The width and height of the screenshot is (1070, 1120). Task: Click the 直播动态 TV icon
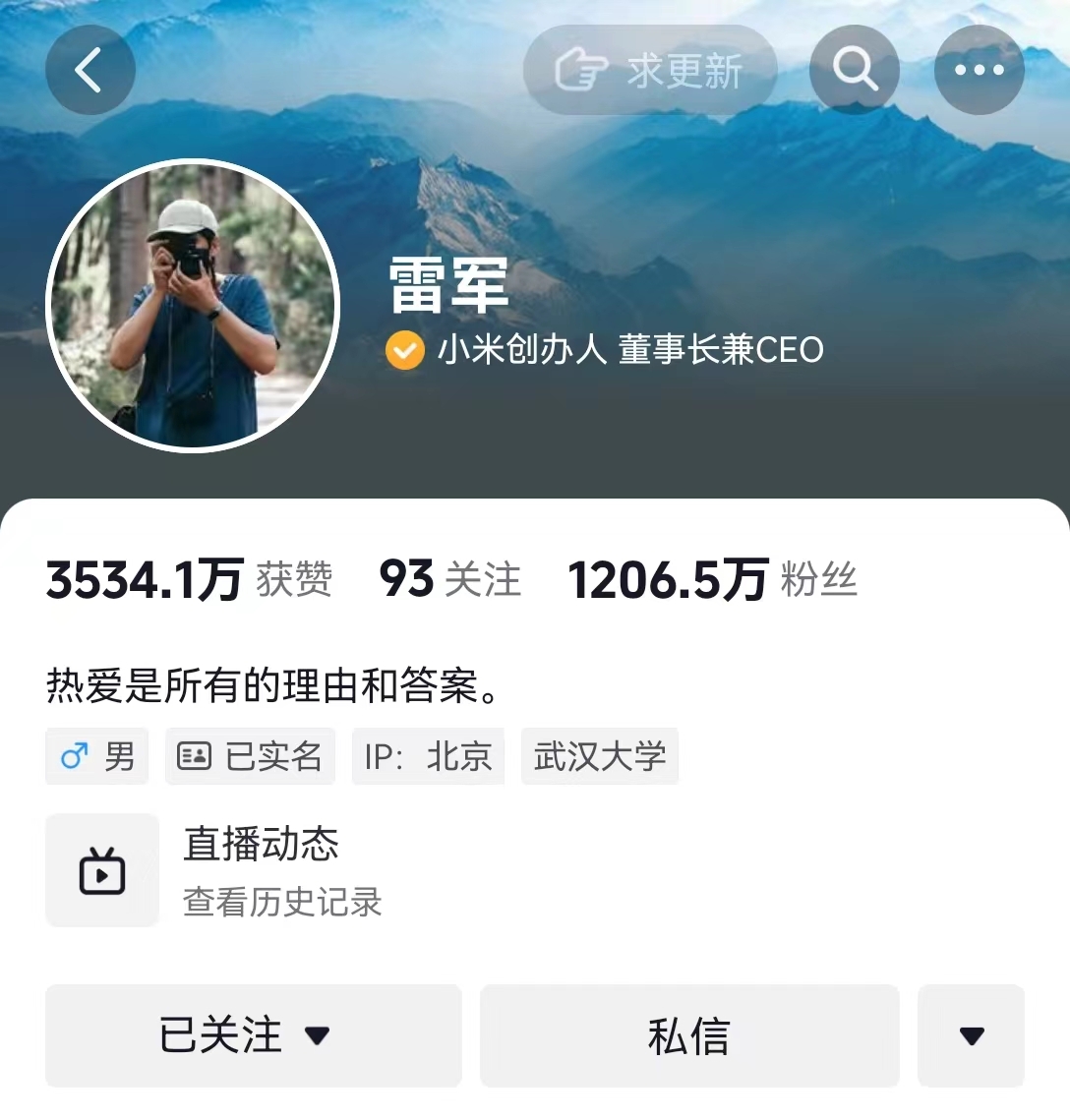[x=101, y=869]
